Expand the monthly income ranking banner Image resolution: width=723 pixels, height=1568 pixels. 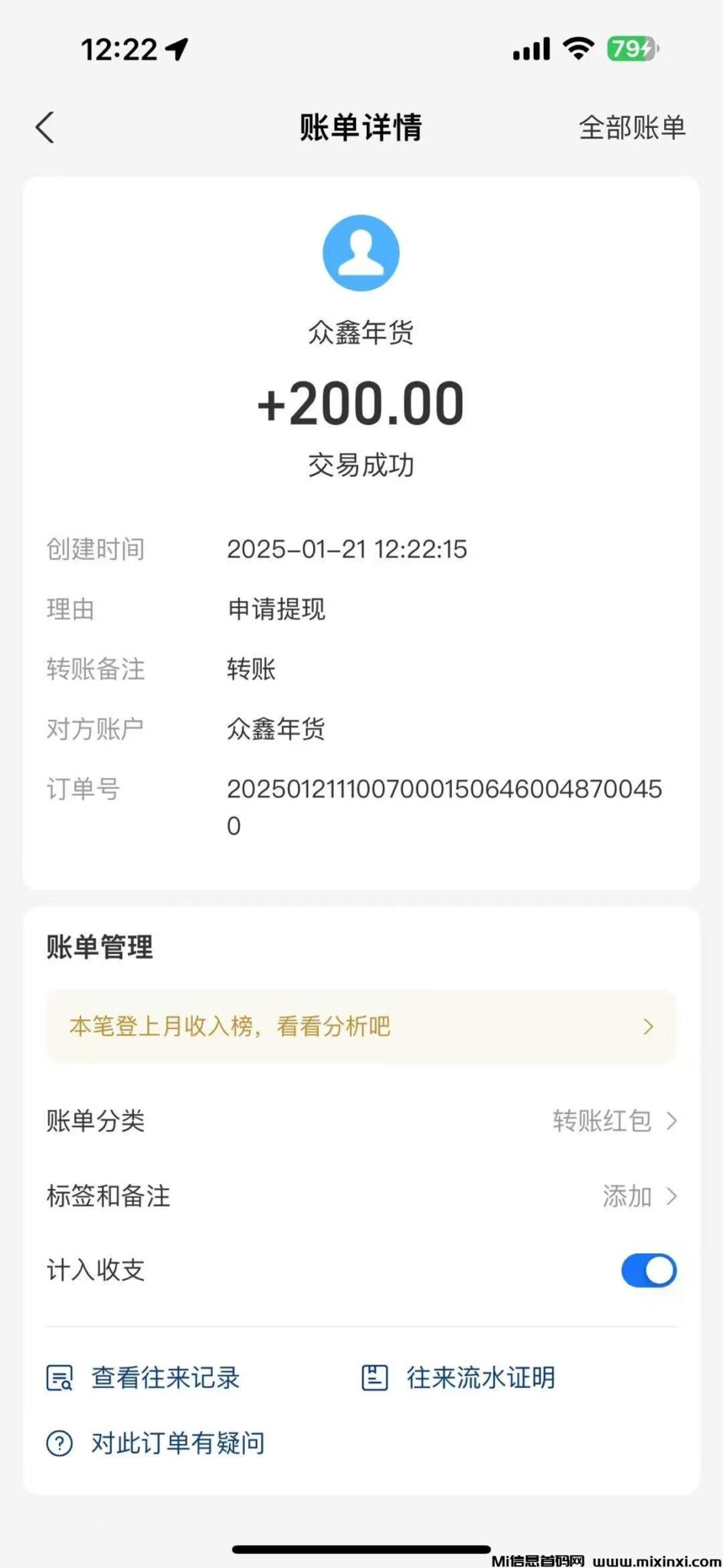[x=649, y=1025]
